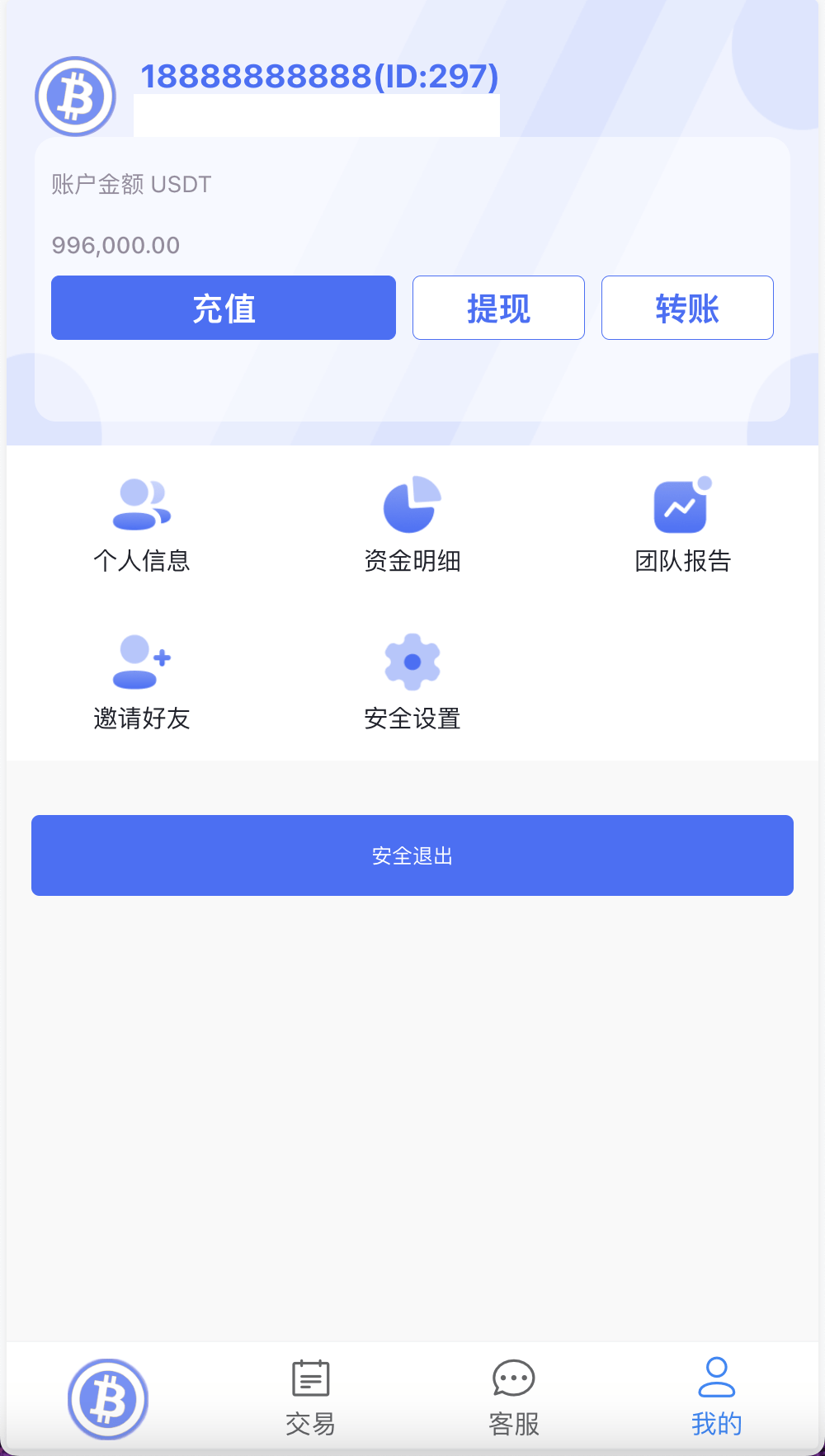
Task: Select the 转账 transfer button
Action: tap(687, 308)
